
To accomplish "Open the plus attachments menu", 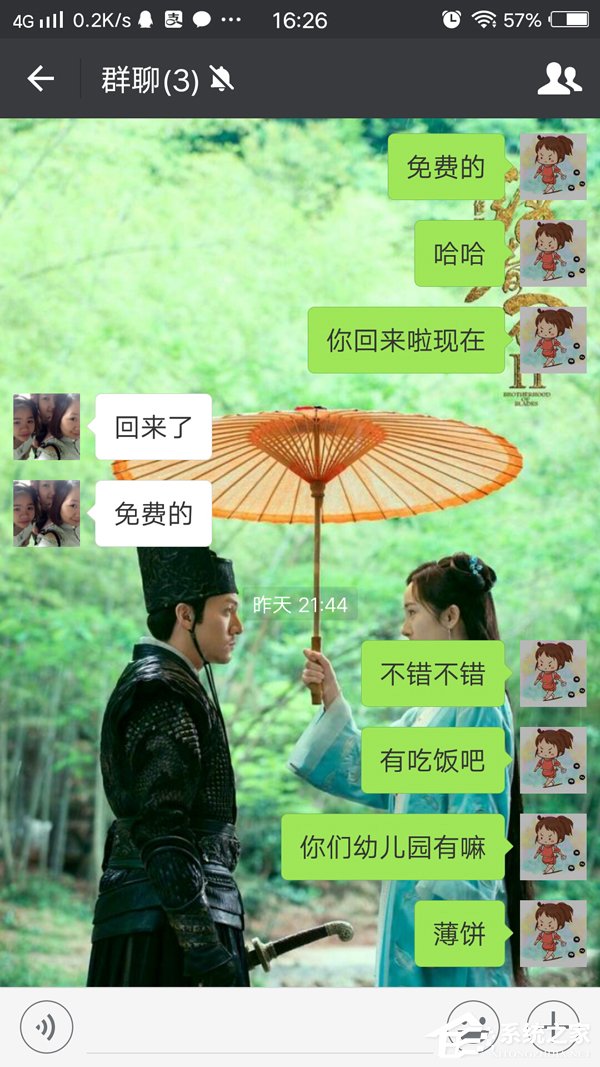I will click(553, 1026).
